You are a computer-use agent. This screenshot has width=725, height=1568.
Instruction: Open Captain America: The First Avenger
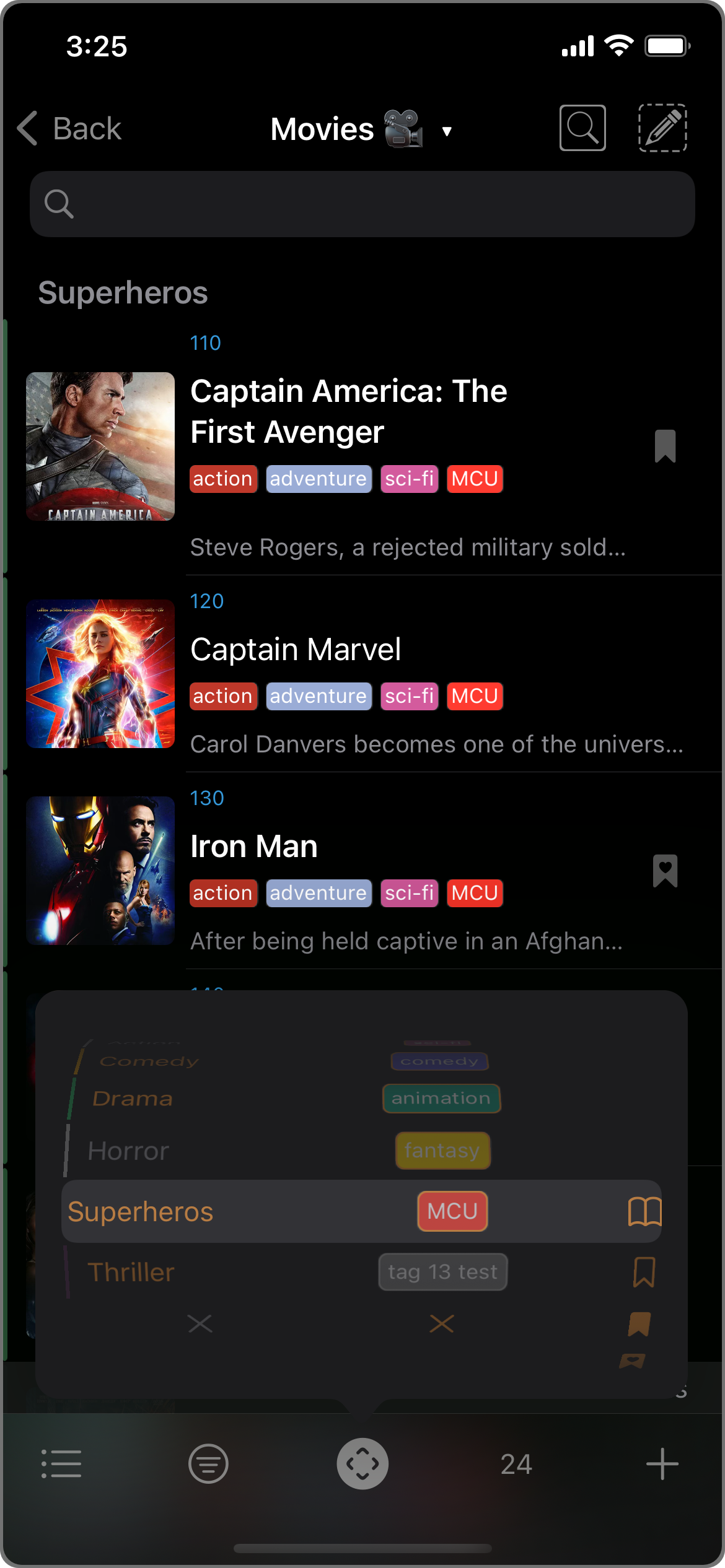pos(348,411)
